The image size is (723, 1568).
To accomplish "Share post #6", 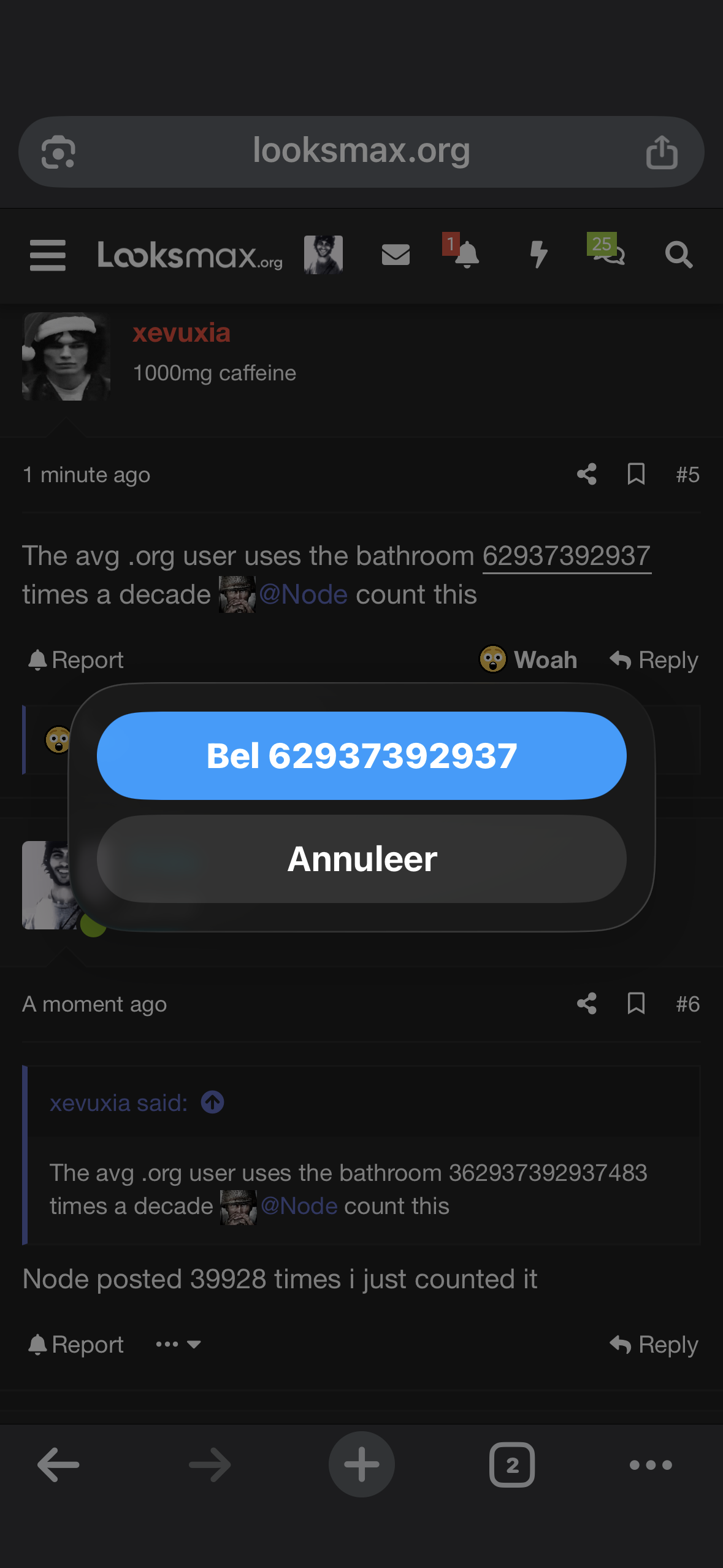I will [x=587, y=1004].
